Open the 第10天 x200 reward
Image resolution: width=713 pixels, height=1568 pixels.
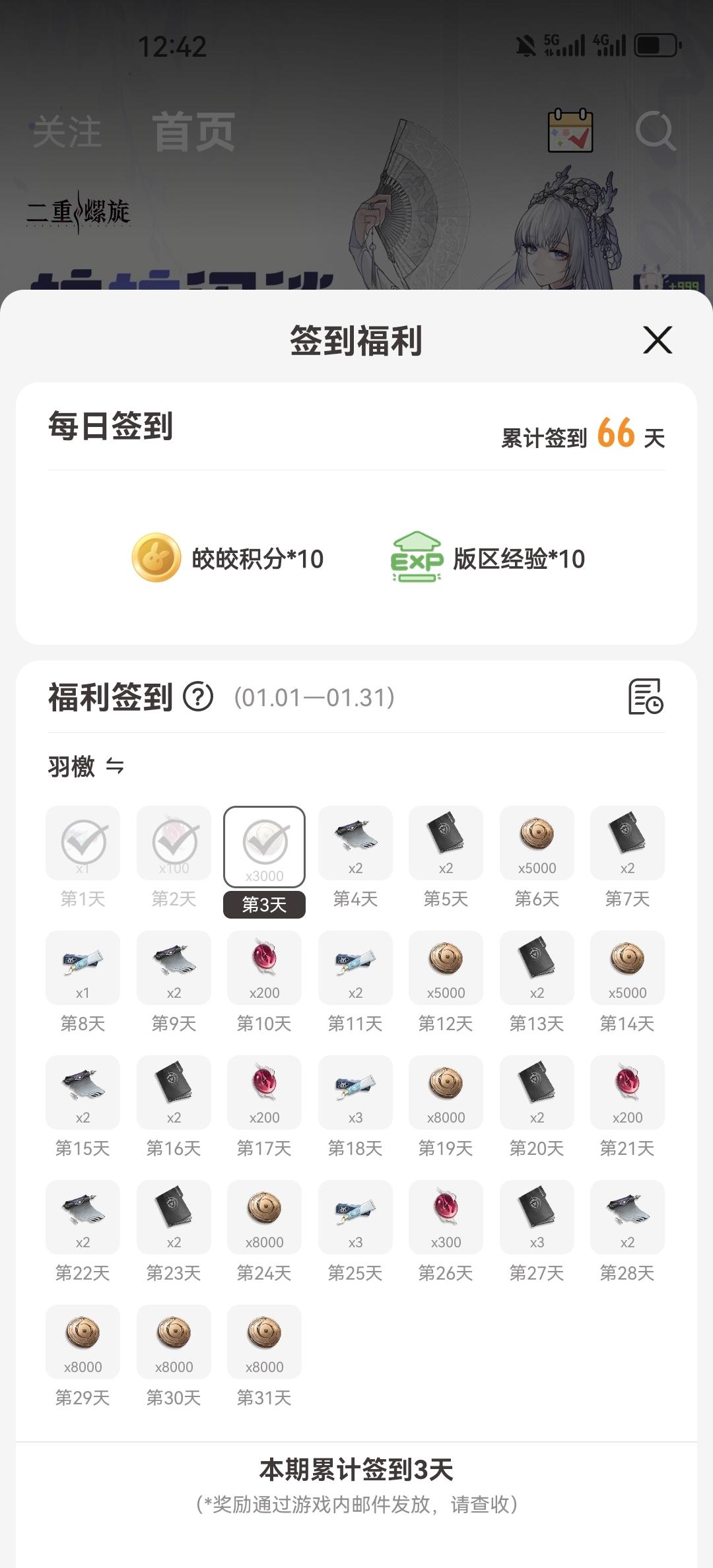click(264, 967)
